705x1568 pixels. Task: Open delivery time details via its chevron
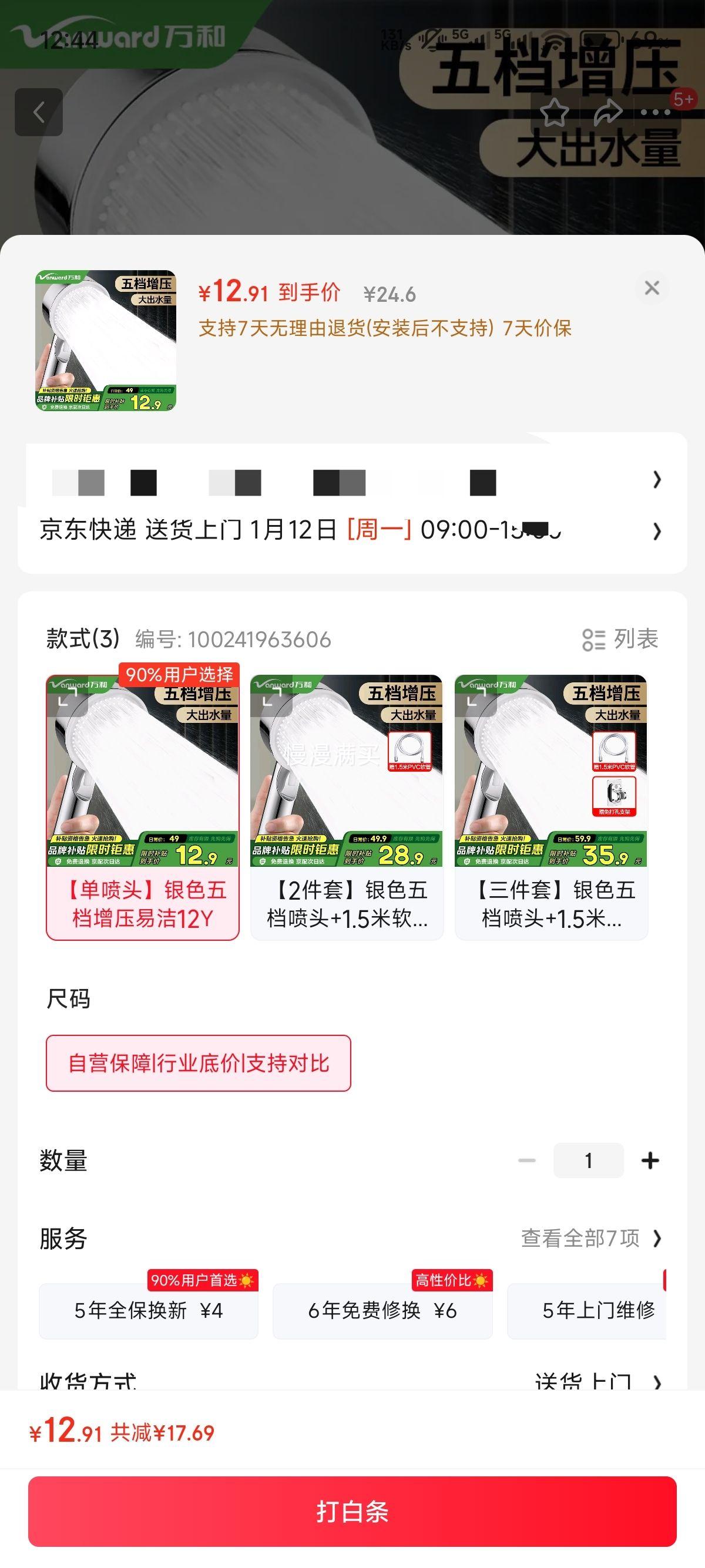coord(657,531)
